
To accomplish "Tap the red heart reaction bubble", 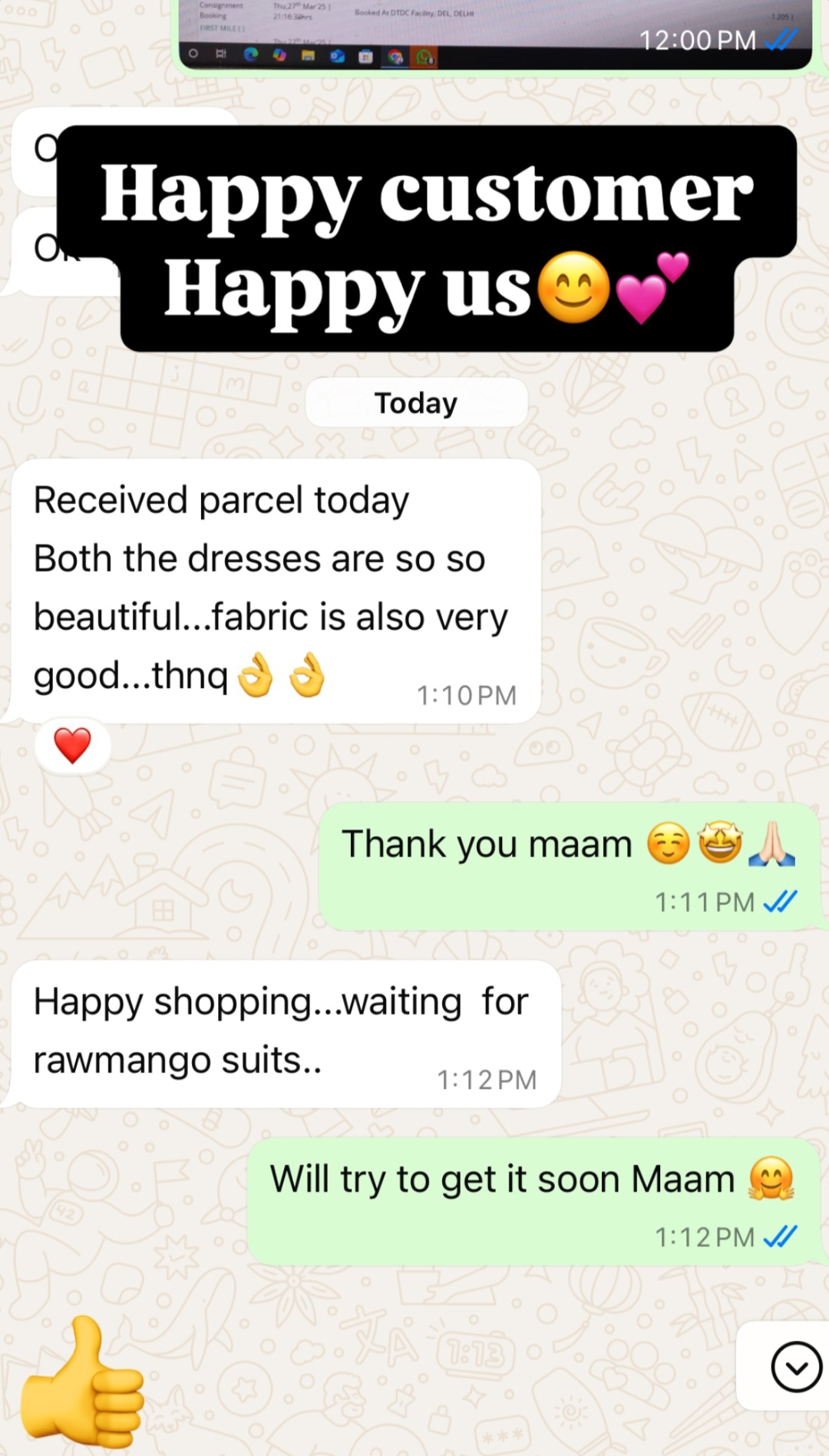I will click(x=71, y=743).
